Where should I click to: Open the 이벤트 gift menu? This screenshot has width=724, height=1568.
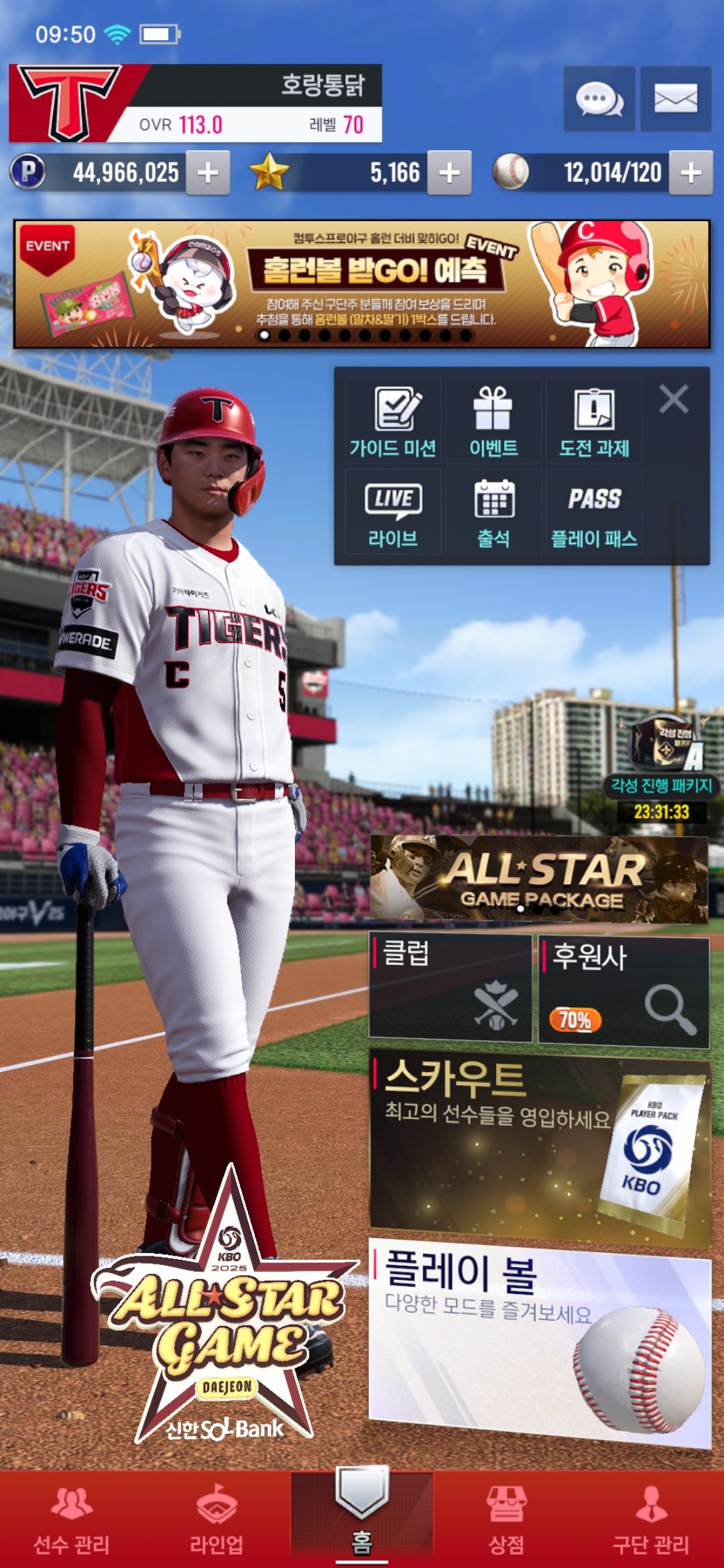[493, 421]
